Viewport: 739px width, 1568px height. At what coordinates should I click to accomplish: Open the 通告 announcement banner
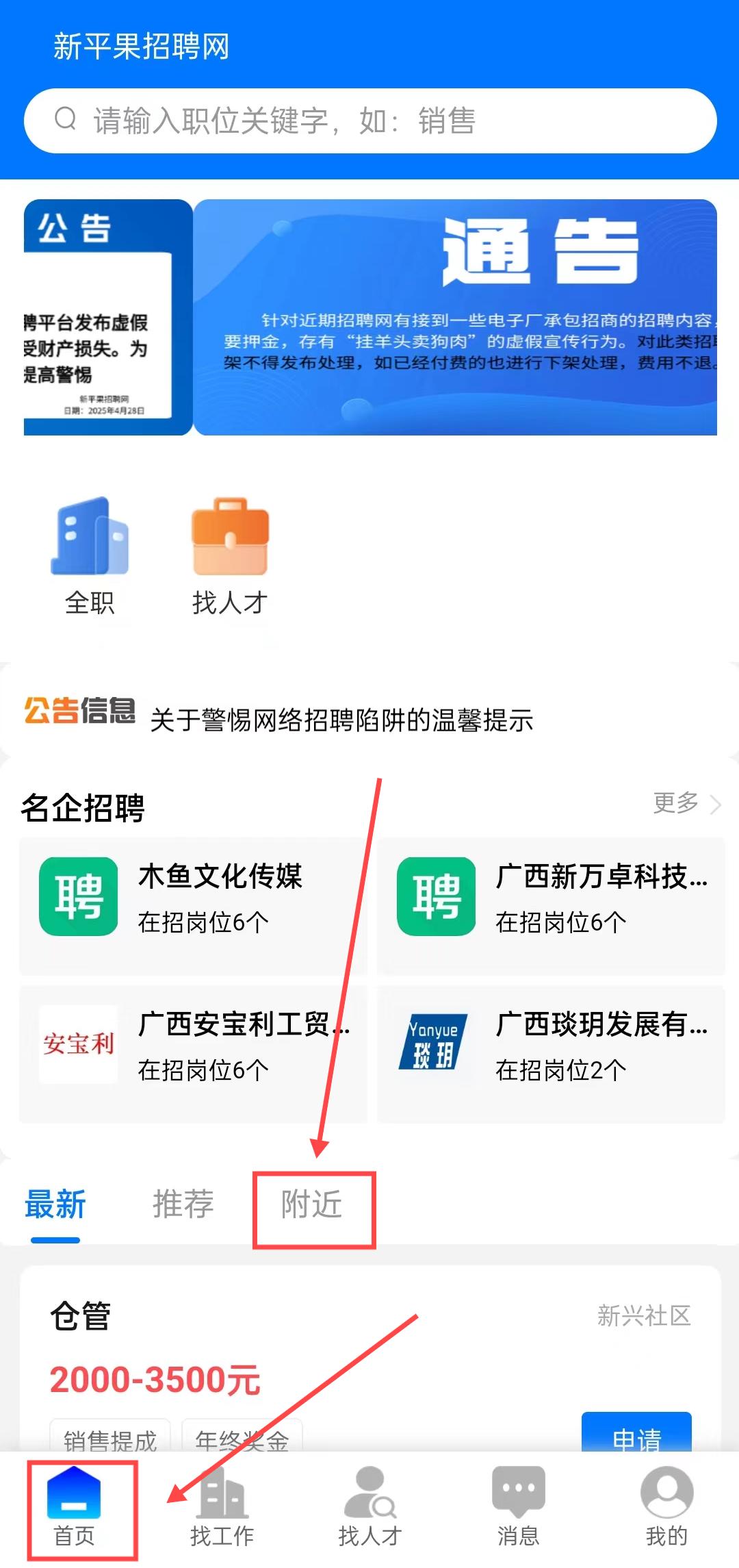(454, 317)
